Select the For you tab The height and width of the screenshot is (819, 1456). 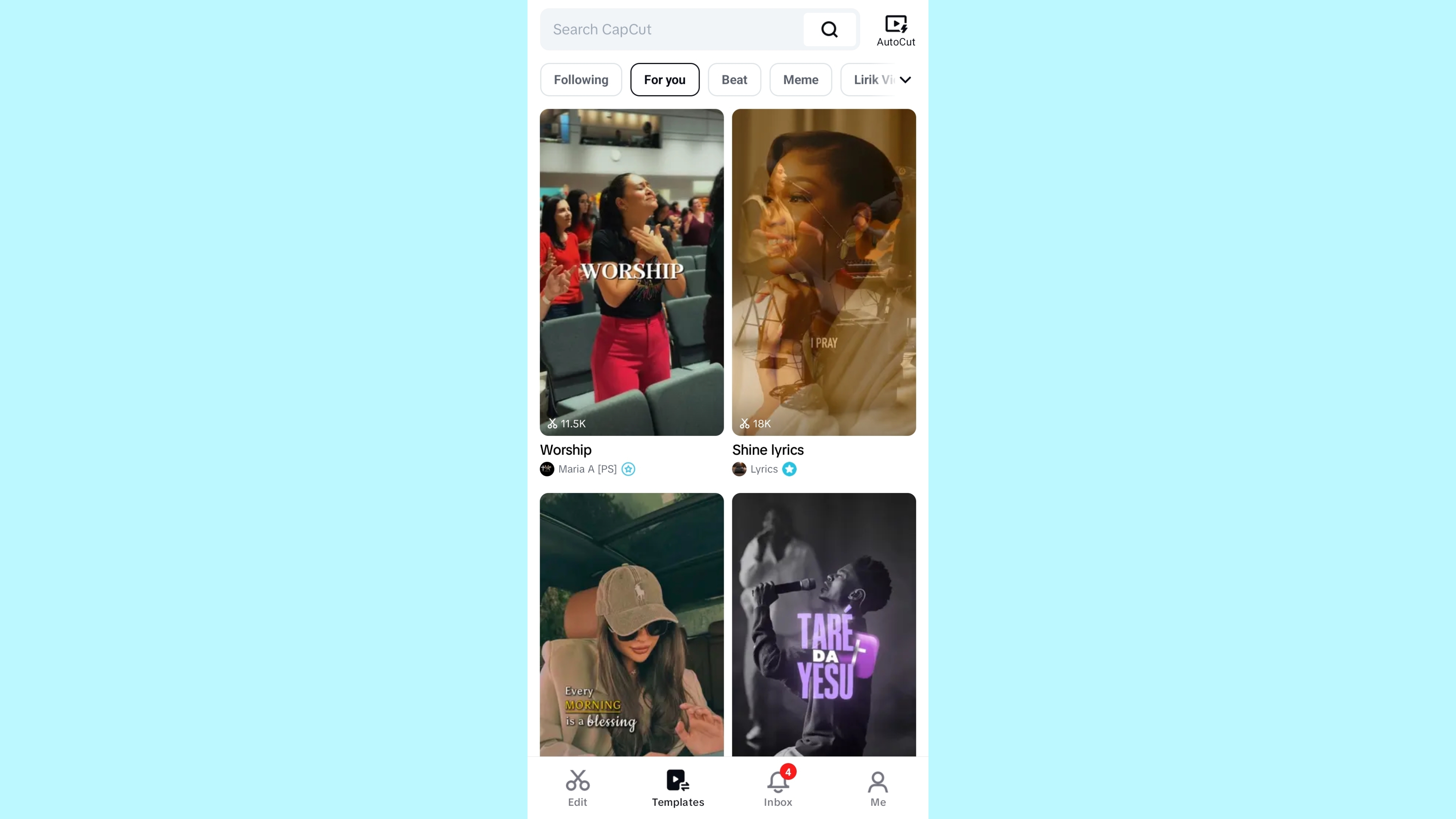pos(664,80)
